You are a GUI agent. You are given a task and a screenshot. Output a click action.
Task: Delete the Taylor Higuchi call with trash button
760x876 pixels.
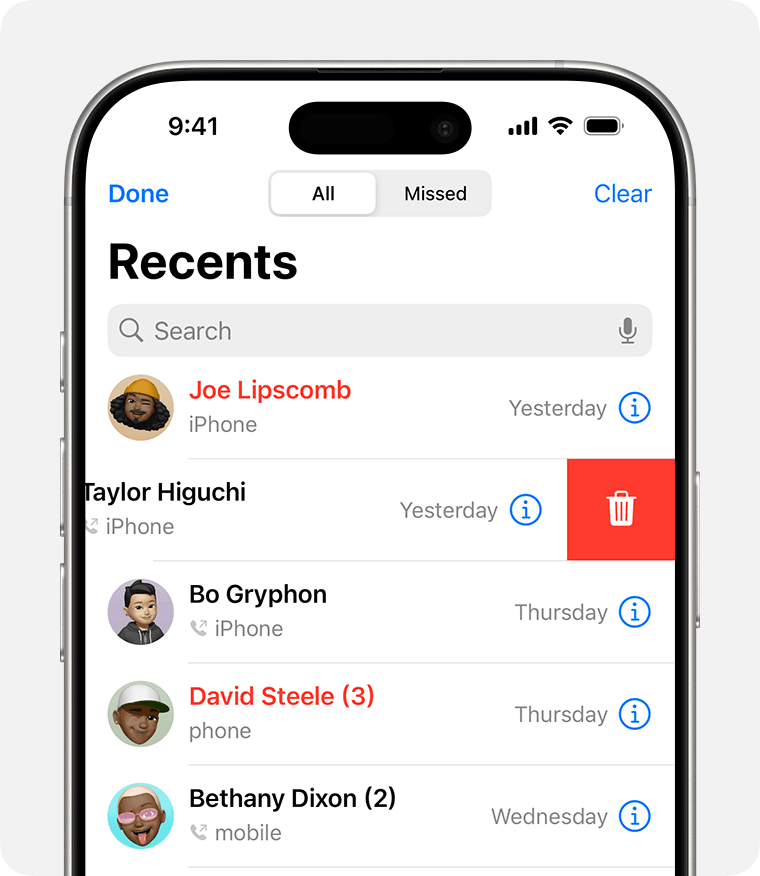[621, 510]
